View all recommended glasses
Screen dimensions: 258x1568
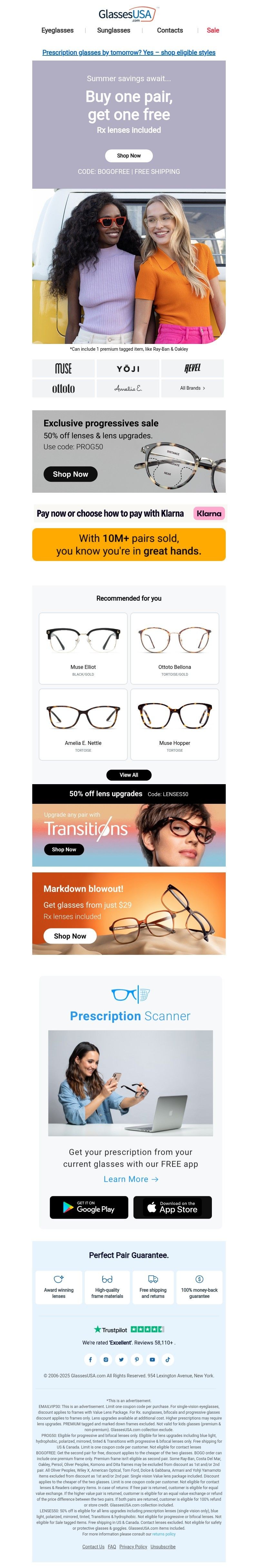(129, 775)
